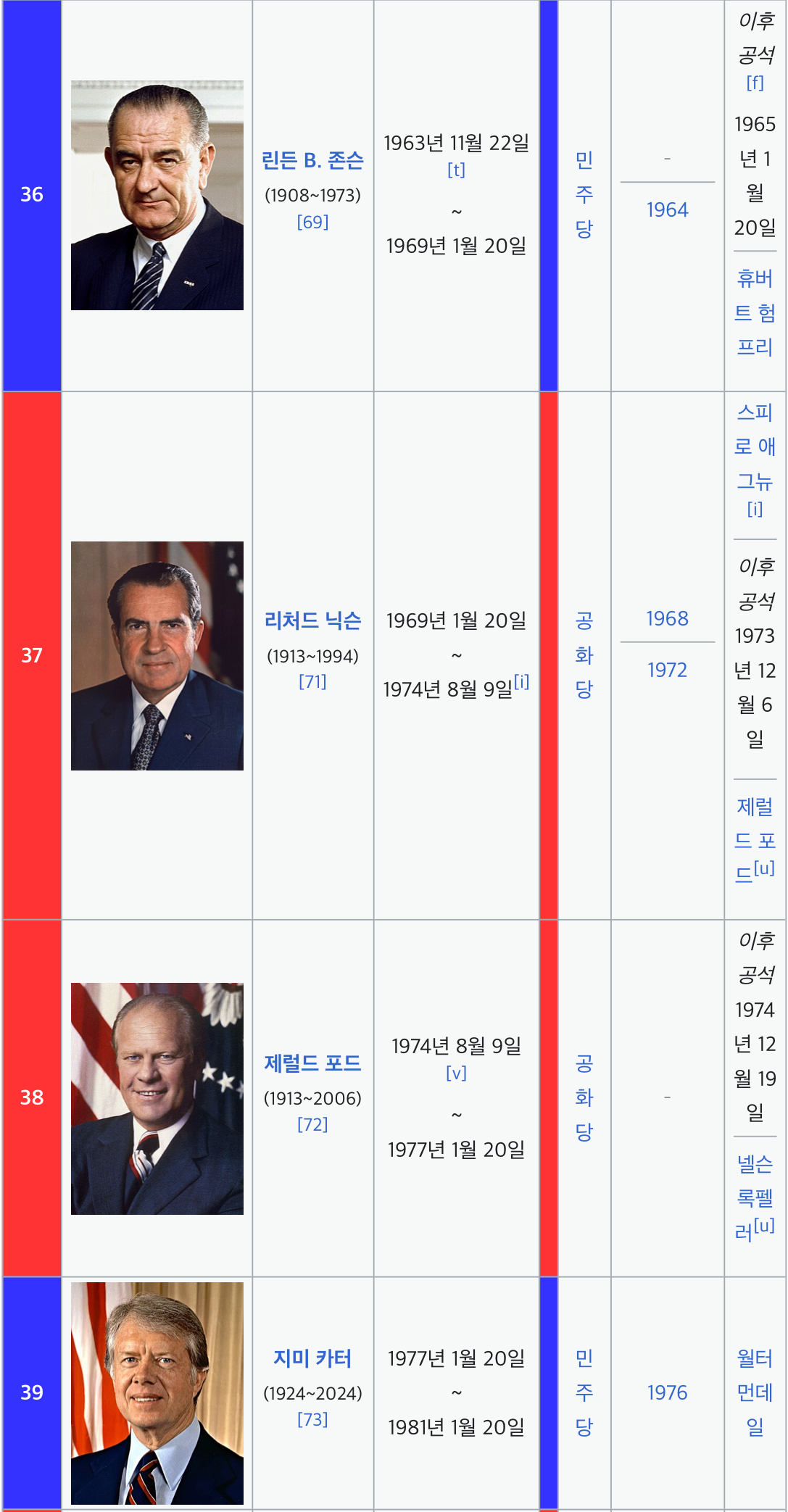Open the 제럴드 포드 name link beside row 38
This screenshot has height=1512, width=788.
coord(312,1063)
